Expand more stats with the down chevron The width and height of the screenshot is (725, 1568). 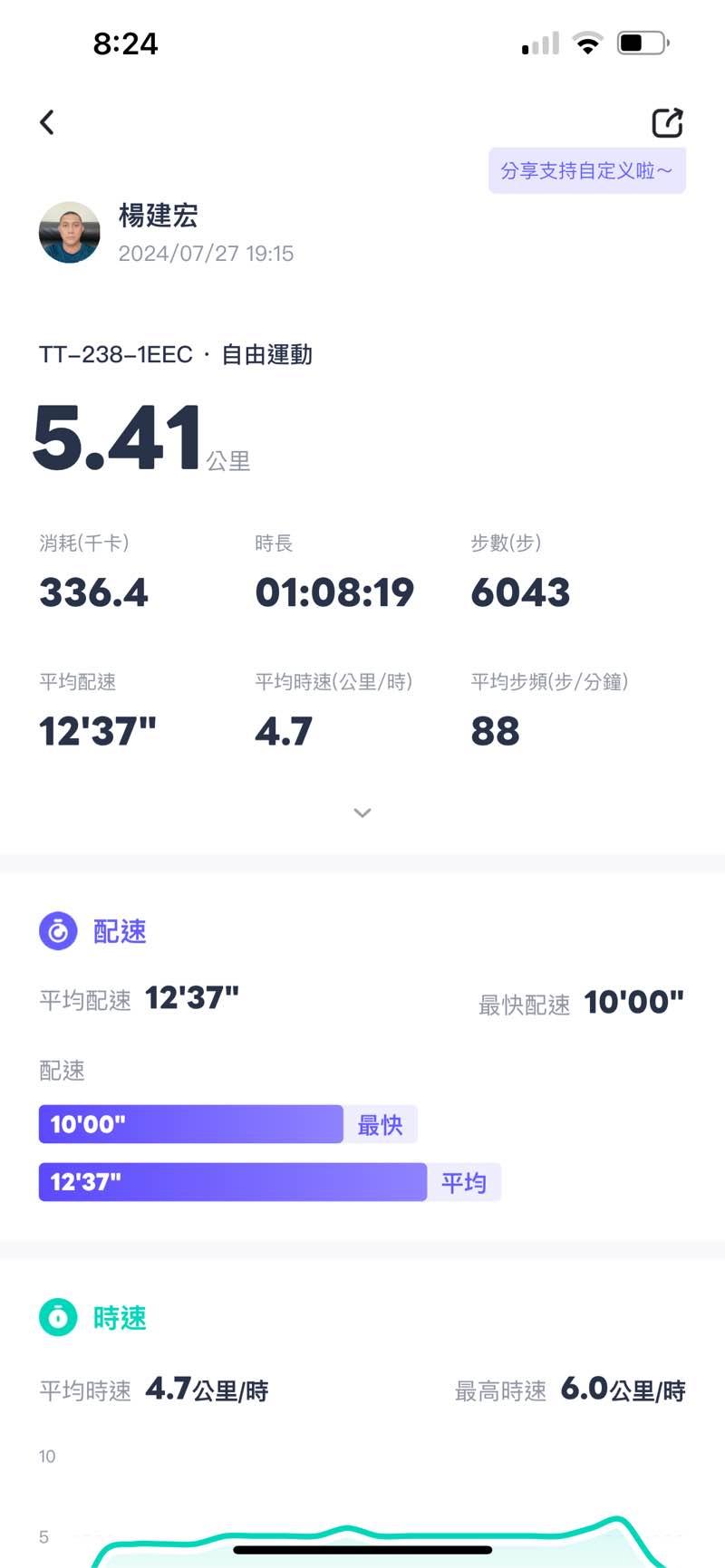pyautogui.click(x=362, y=813)
